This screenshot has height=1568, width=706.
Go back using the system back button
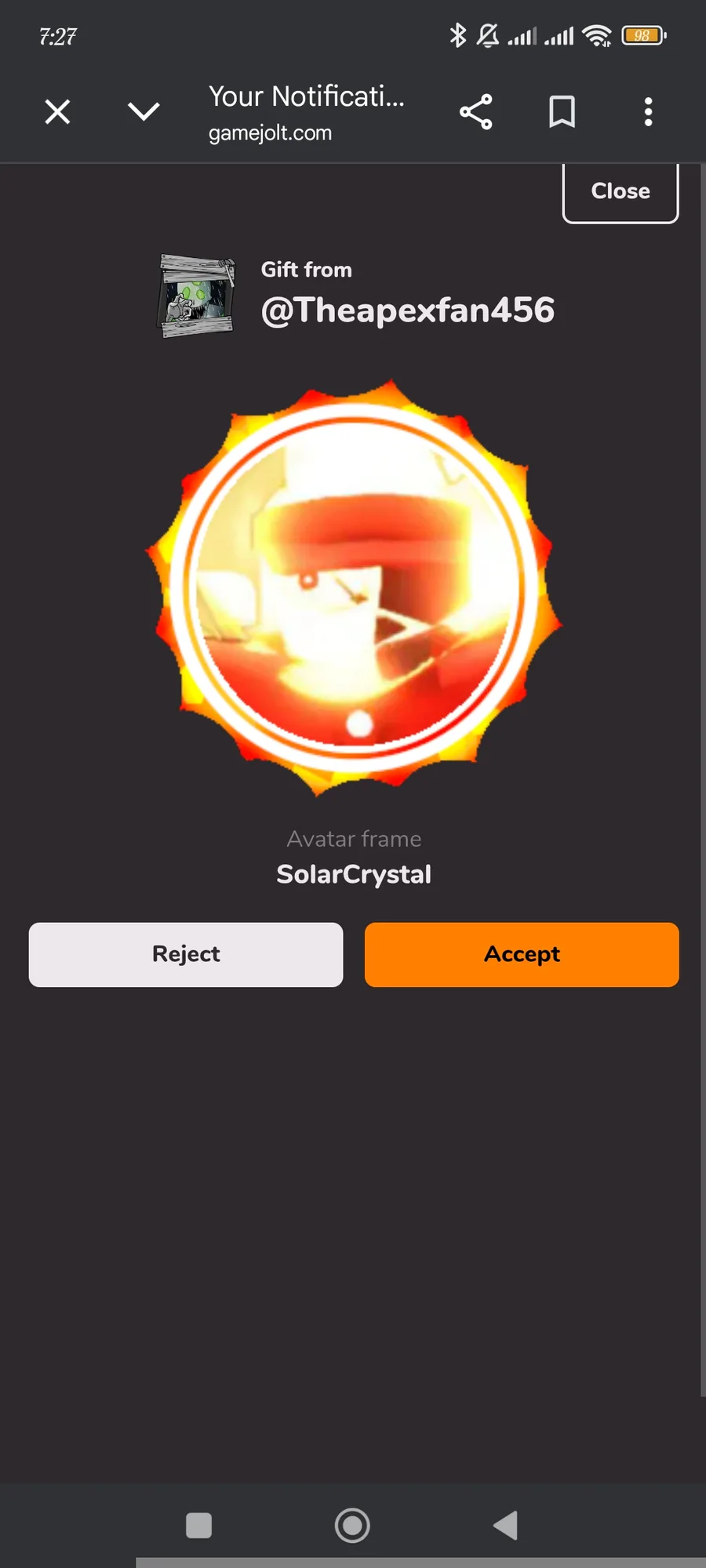506,1526
